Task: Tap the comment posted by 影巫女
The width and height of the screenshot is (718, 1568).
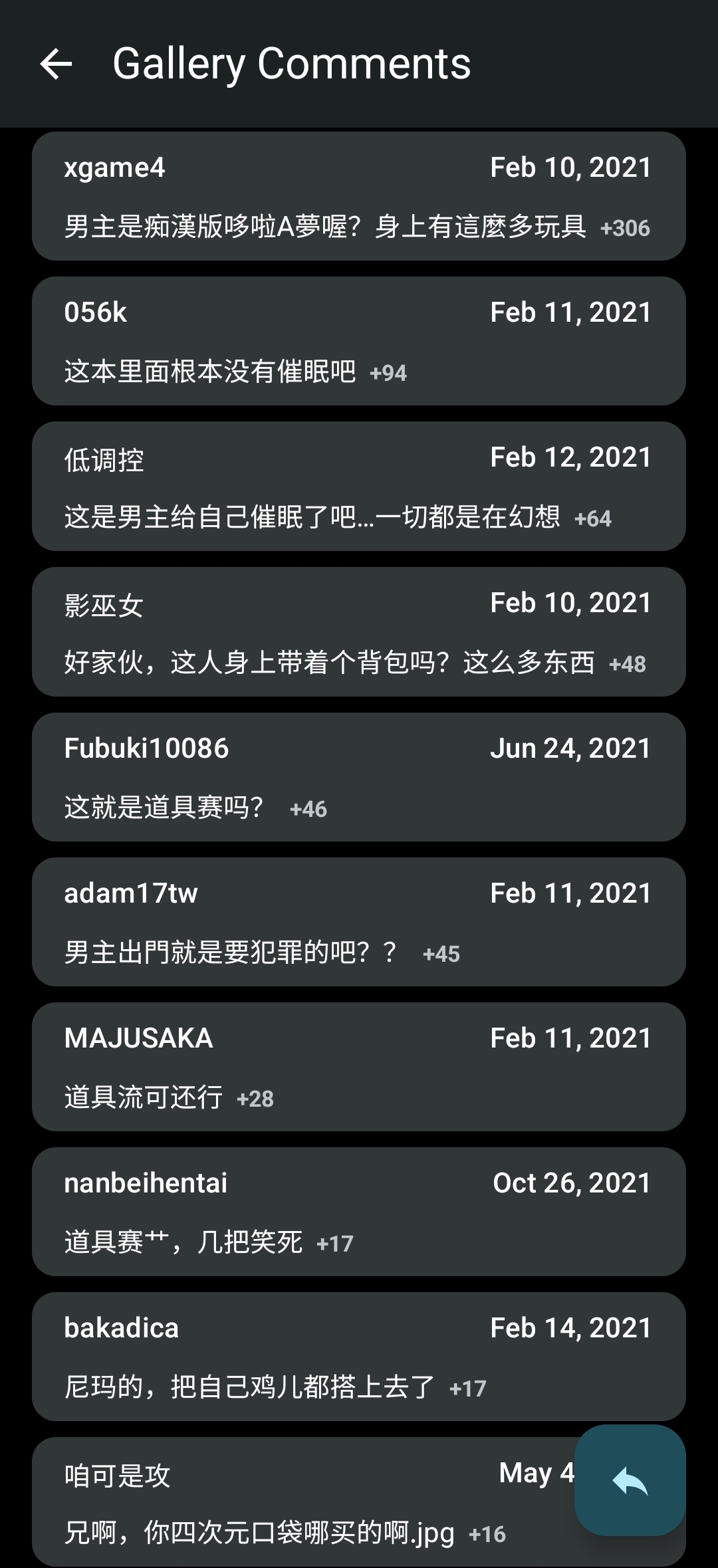Action: tap(358, 631)
